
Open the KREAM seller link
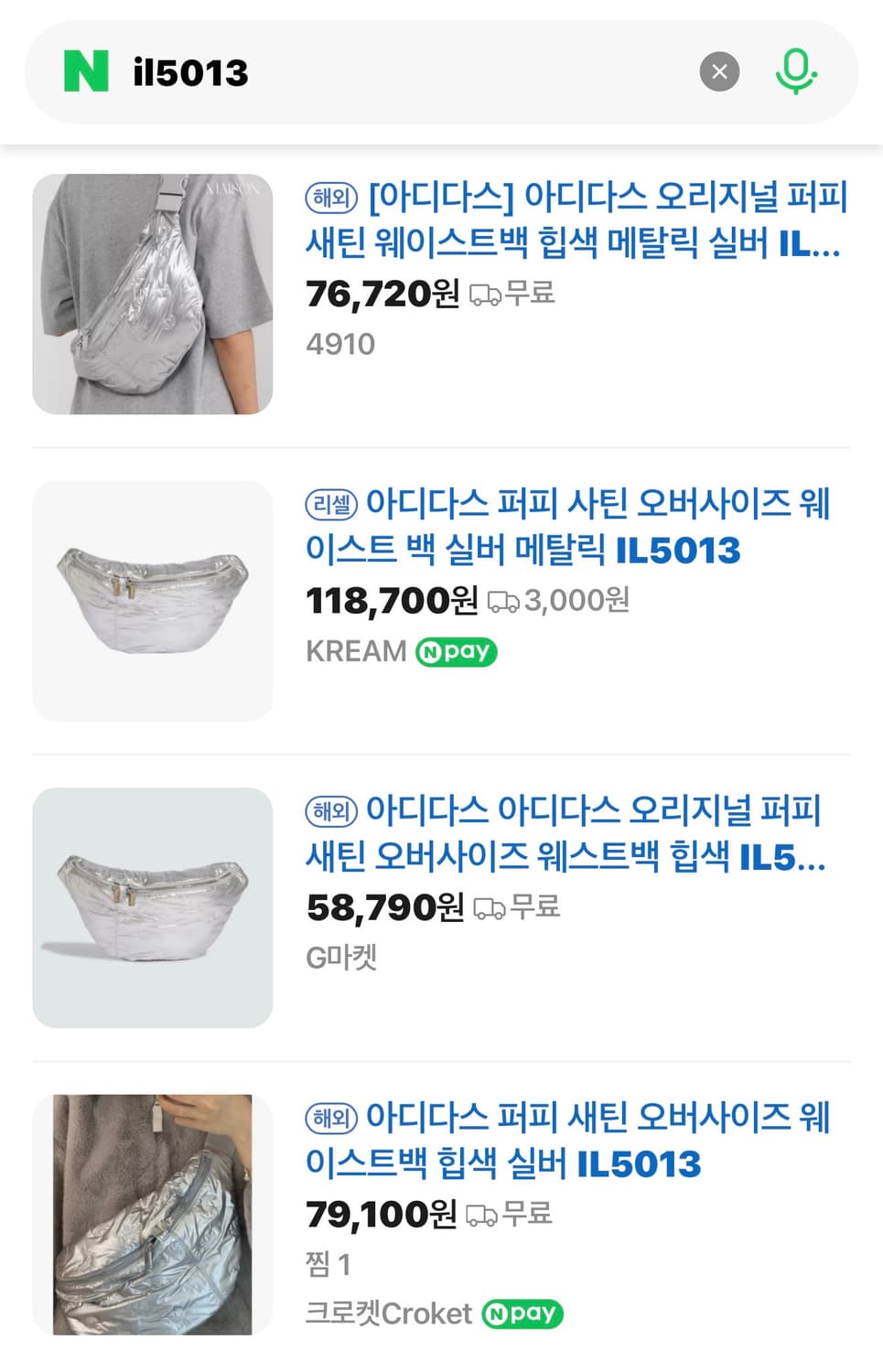356,651
